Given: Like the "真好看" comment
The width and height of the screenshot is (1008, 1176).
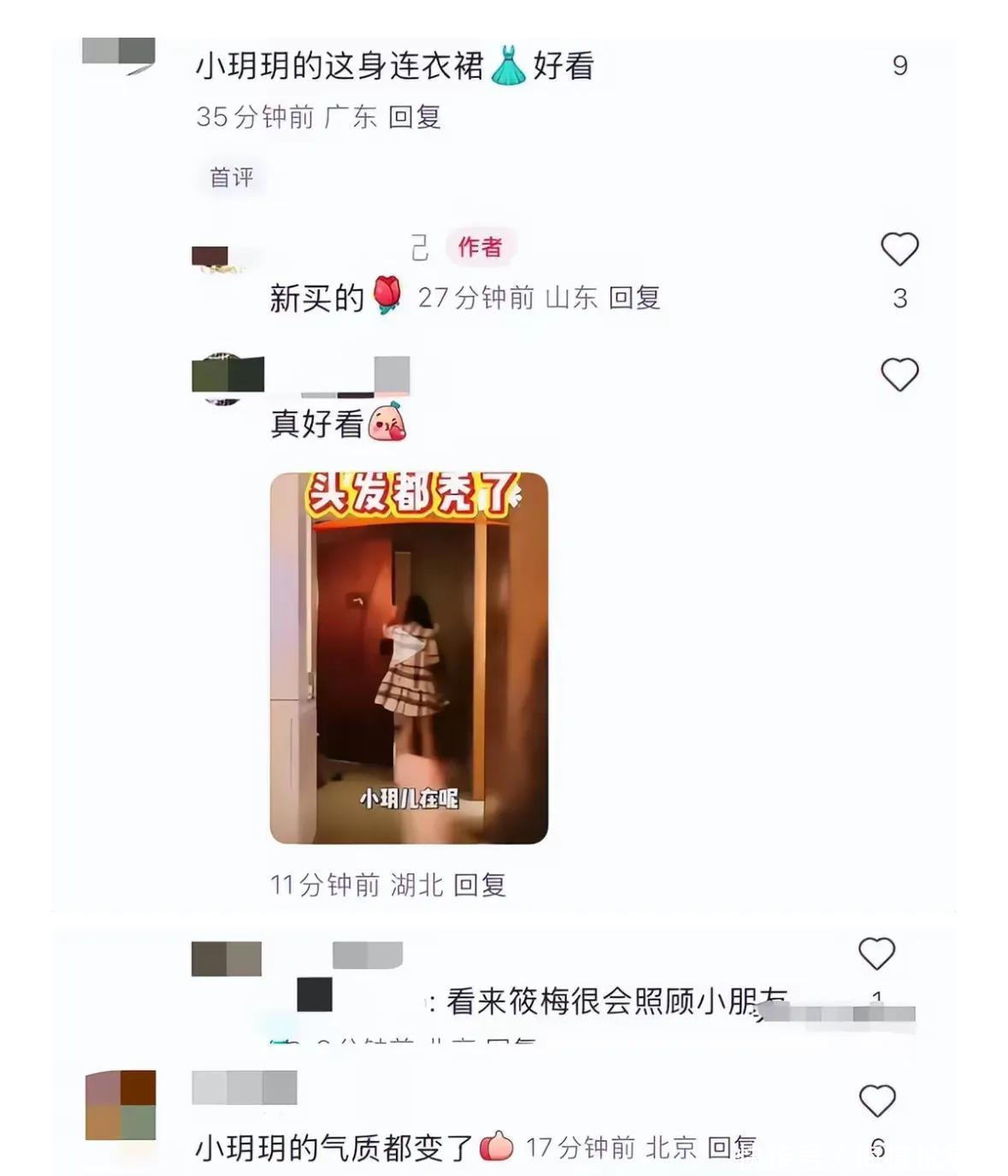Looking at the screenshot, I should point(899,375).
